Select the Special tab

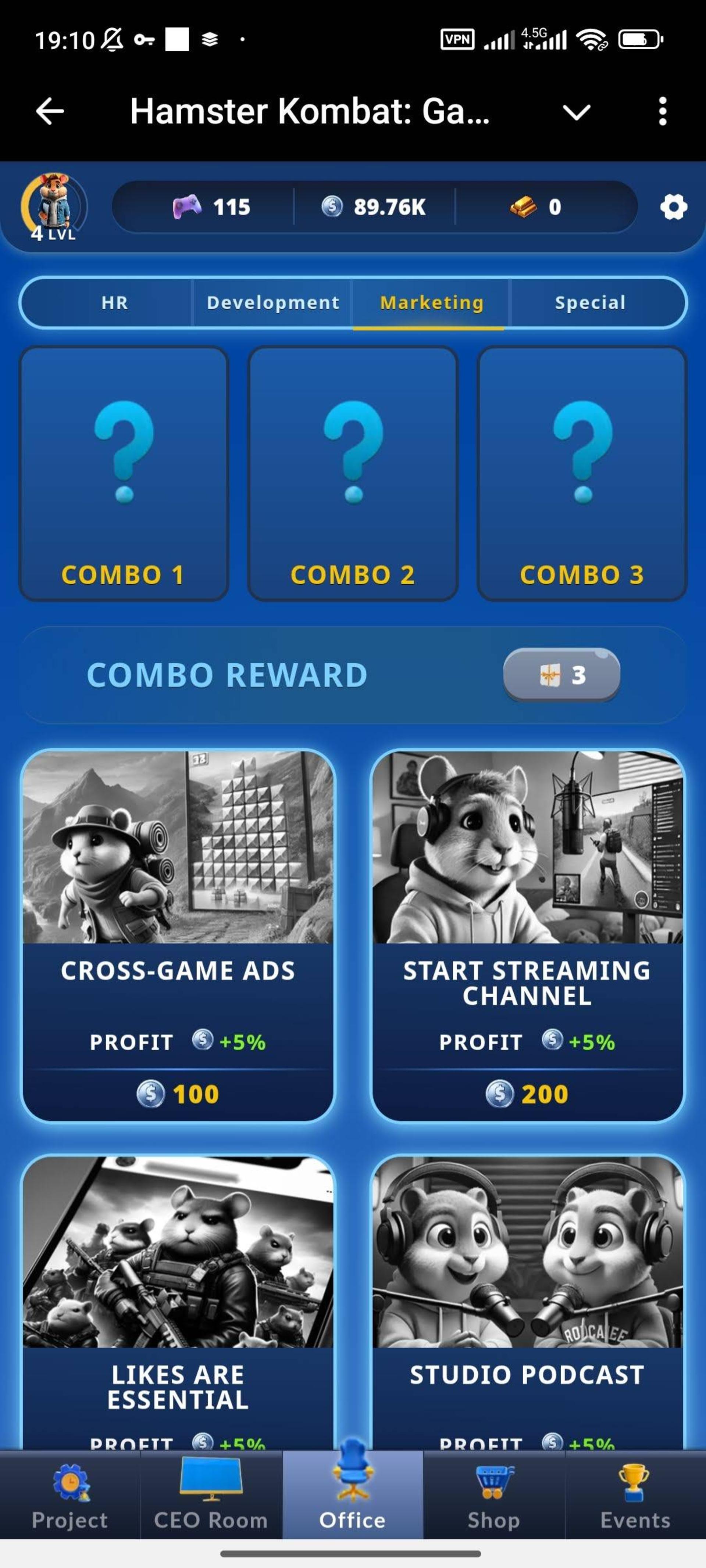(x=590, y=302)
